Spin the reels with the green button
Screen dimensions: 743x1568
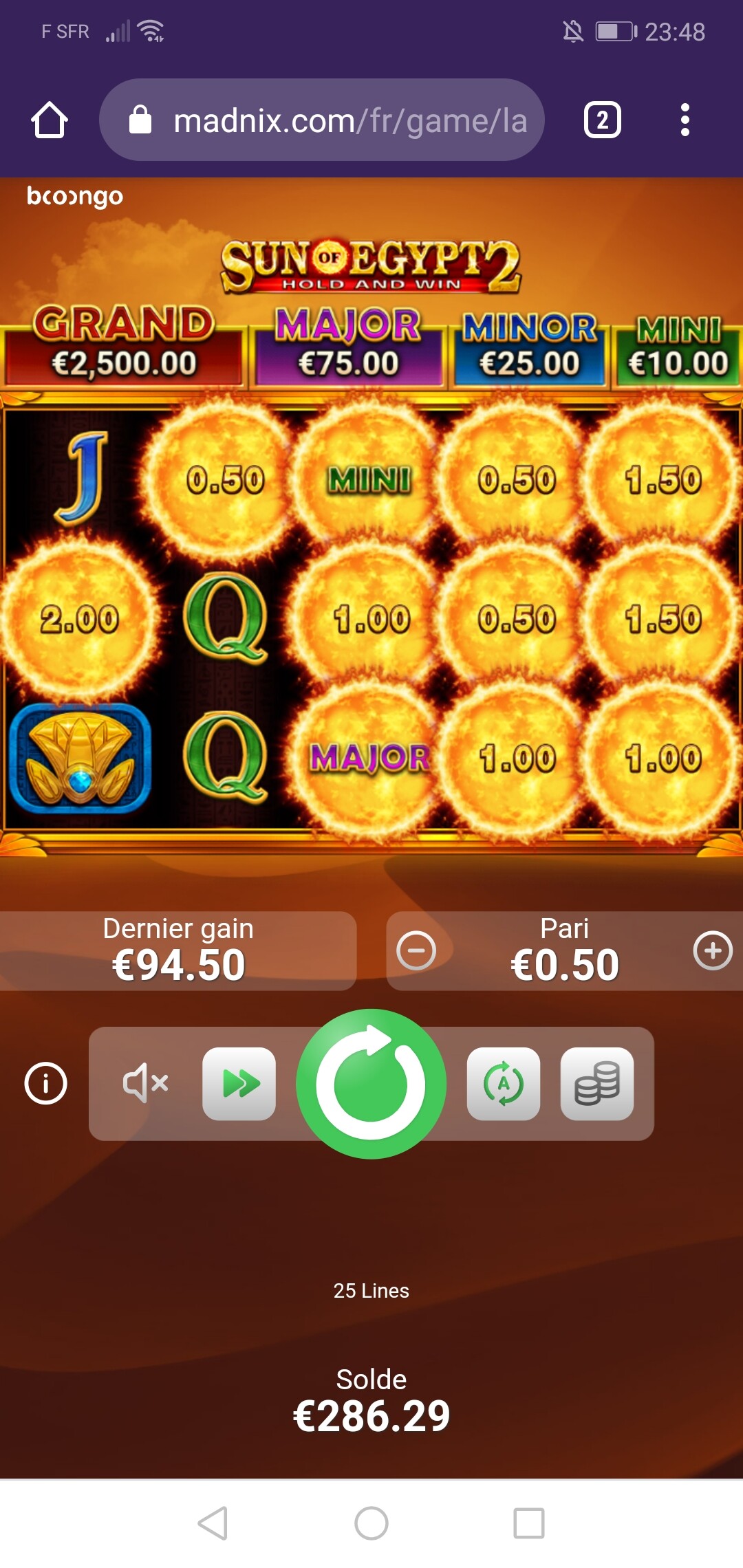[371, 1084]
